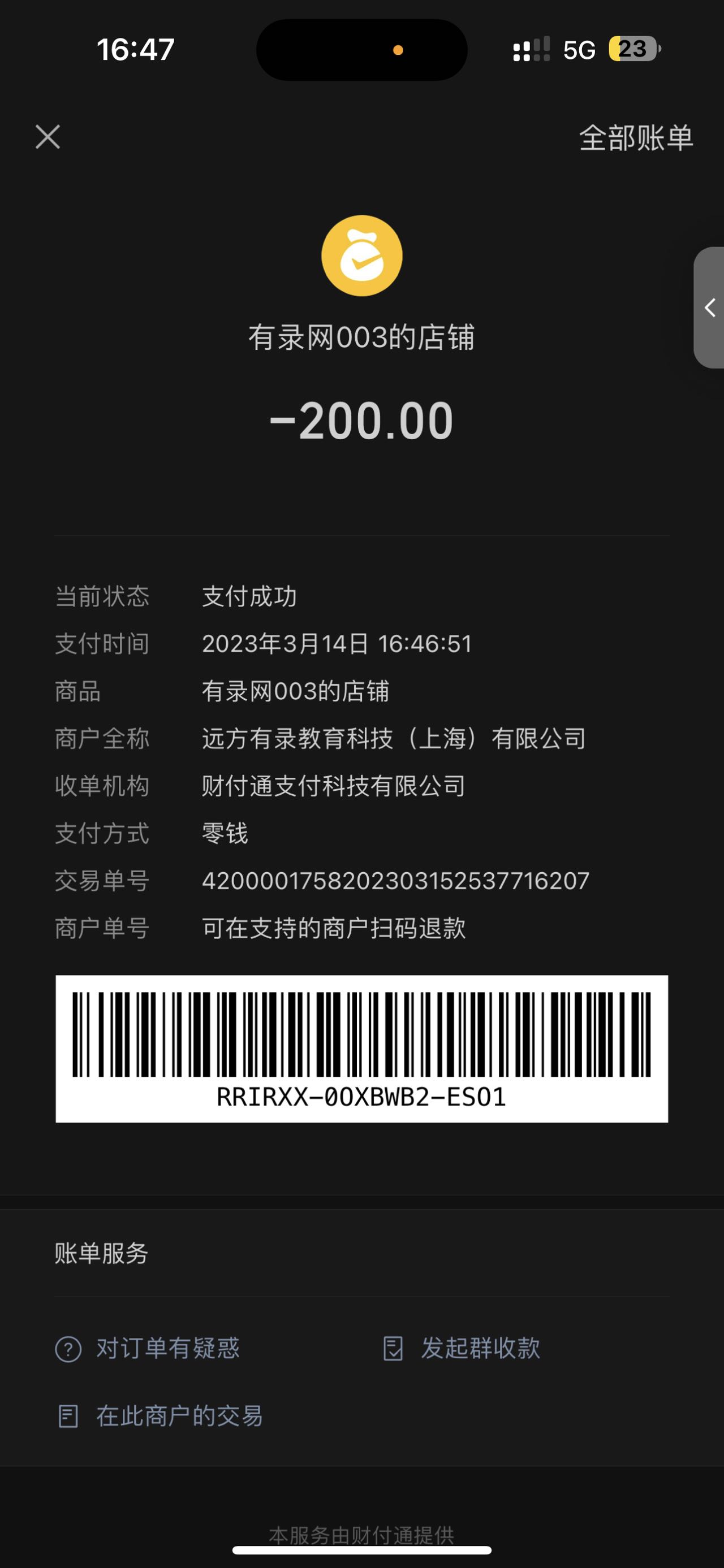Expand the side floating arrow handle
Image resolution: width=724 pixels, height=1568 pixels.
709,307
